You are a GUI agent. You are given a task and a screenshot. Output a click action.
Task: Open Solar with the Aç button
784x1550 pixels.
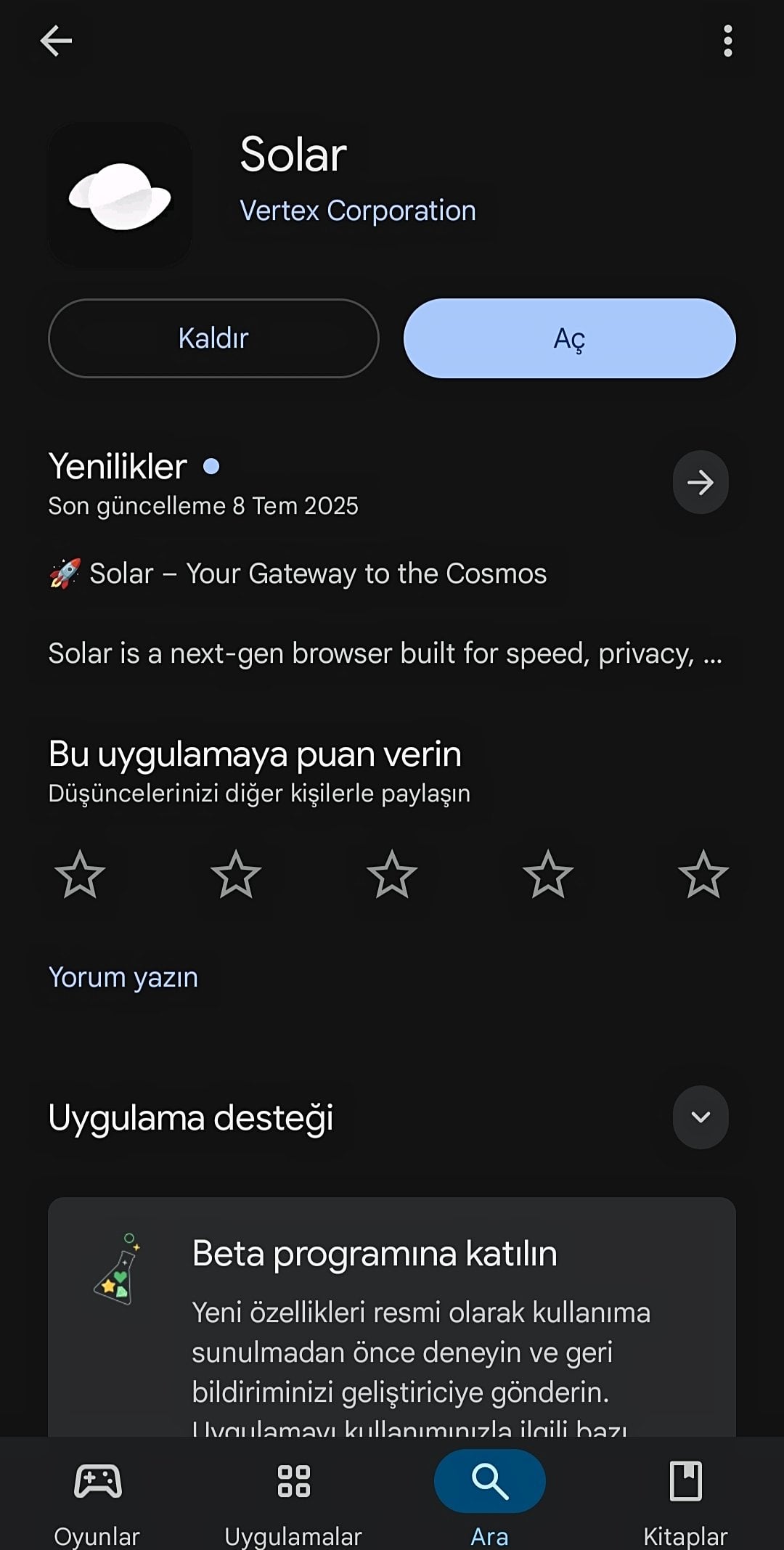tap(569, 338)
